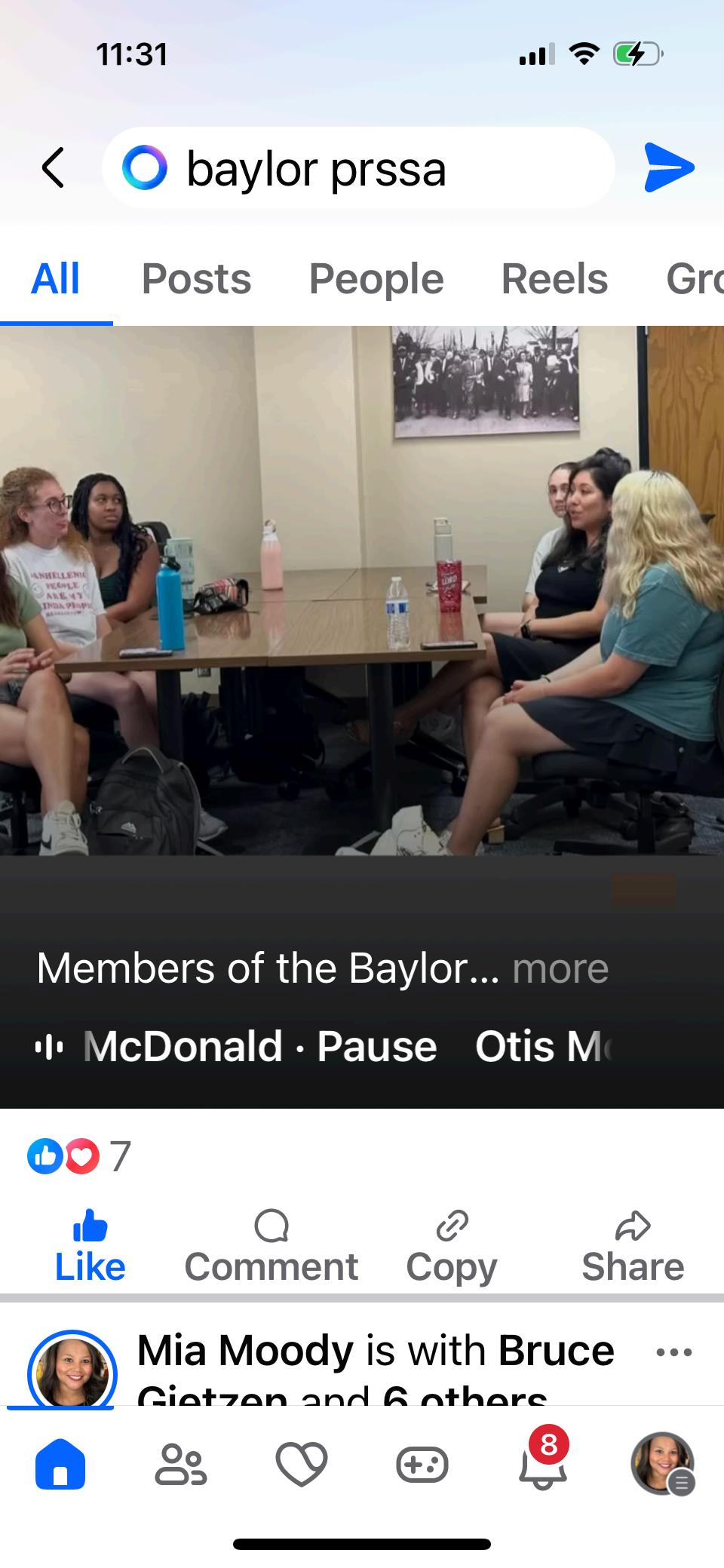
Task: Expand the caption with more
Action: tap(560, 968)
